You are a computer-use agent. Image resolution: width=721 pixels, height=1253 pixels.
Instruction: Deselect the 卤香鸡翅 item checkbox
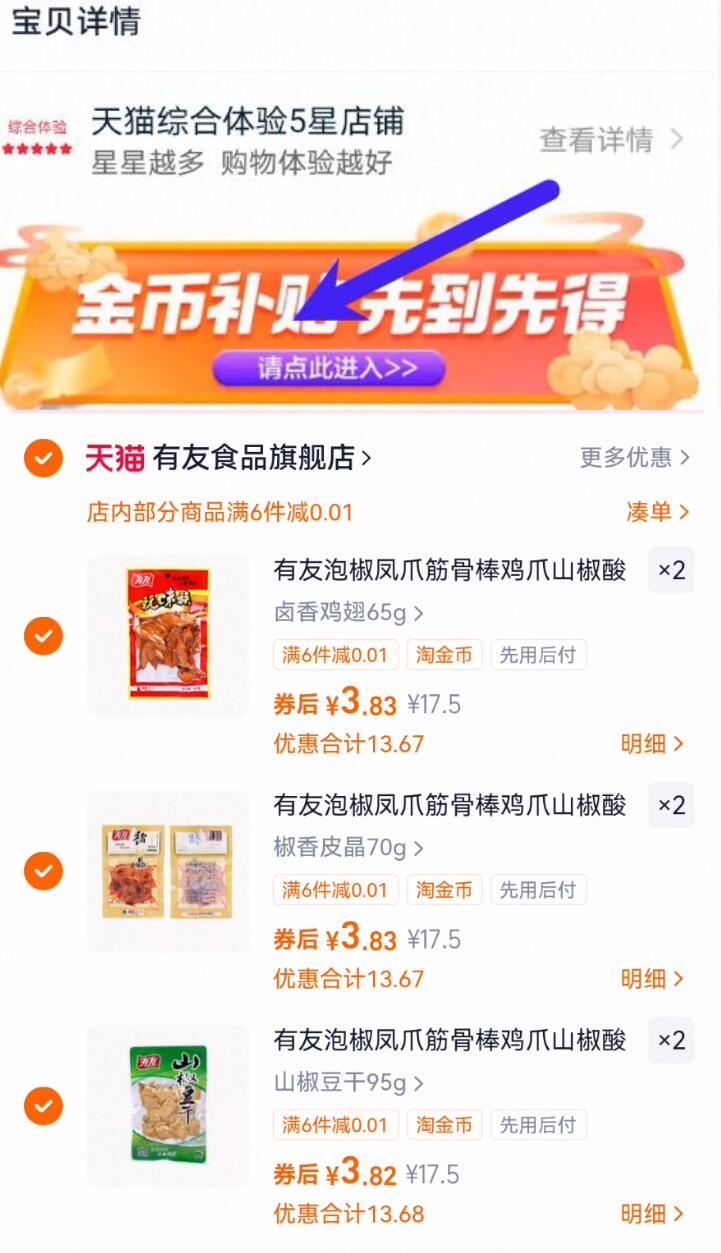(42, 635)
